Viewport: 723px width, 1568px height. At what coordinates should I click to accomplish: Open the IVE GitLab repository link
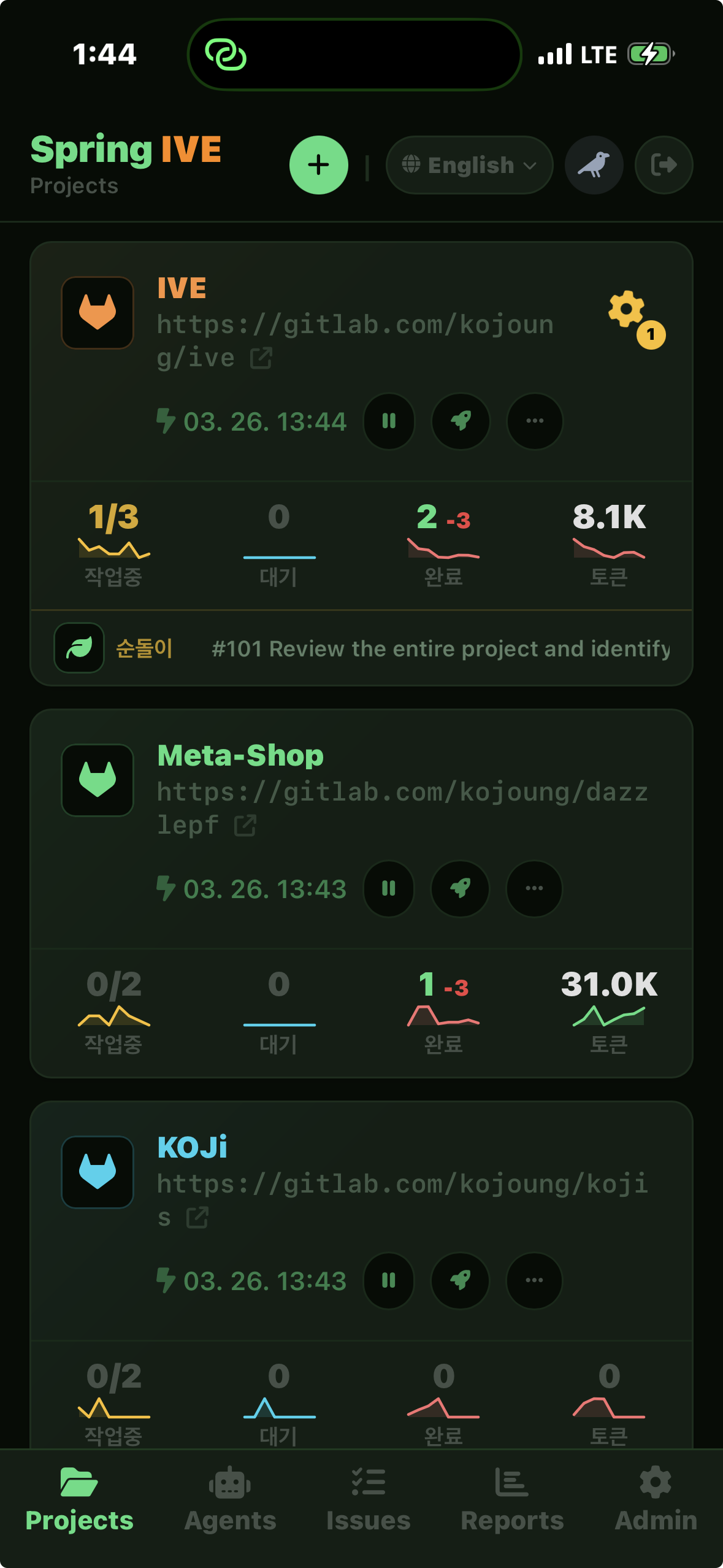[261, 358]
